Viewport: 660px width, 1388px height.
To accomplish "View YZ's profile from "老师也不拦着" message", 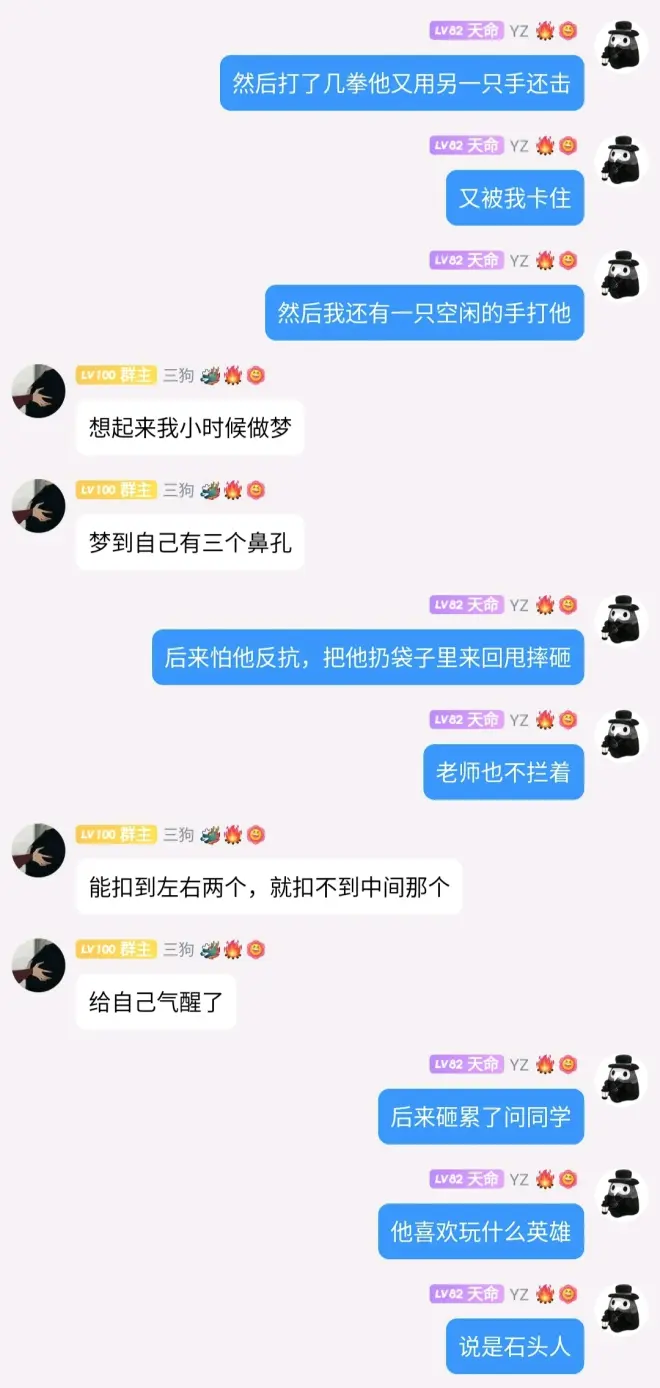I will (x=622, y=735).
